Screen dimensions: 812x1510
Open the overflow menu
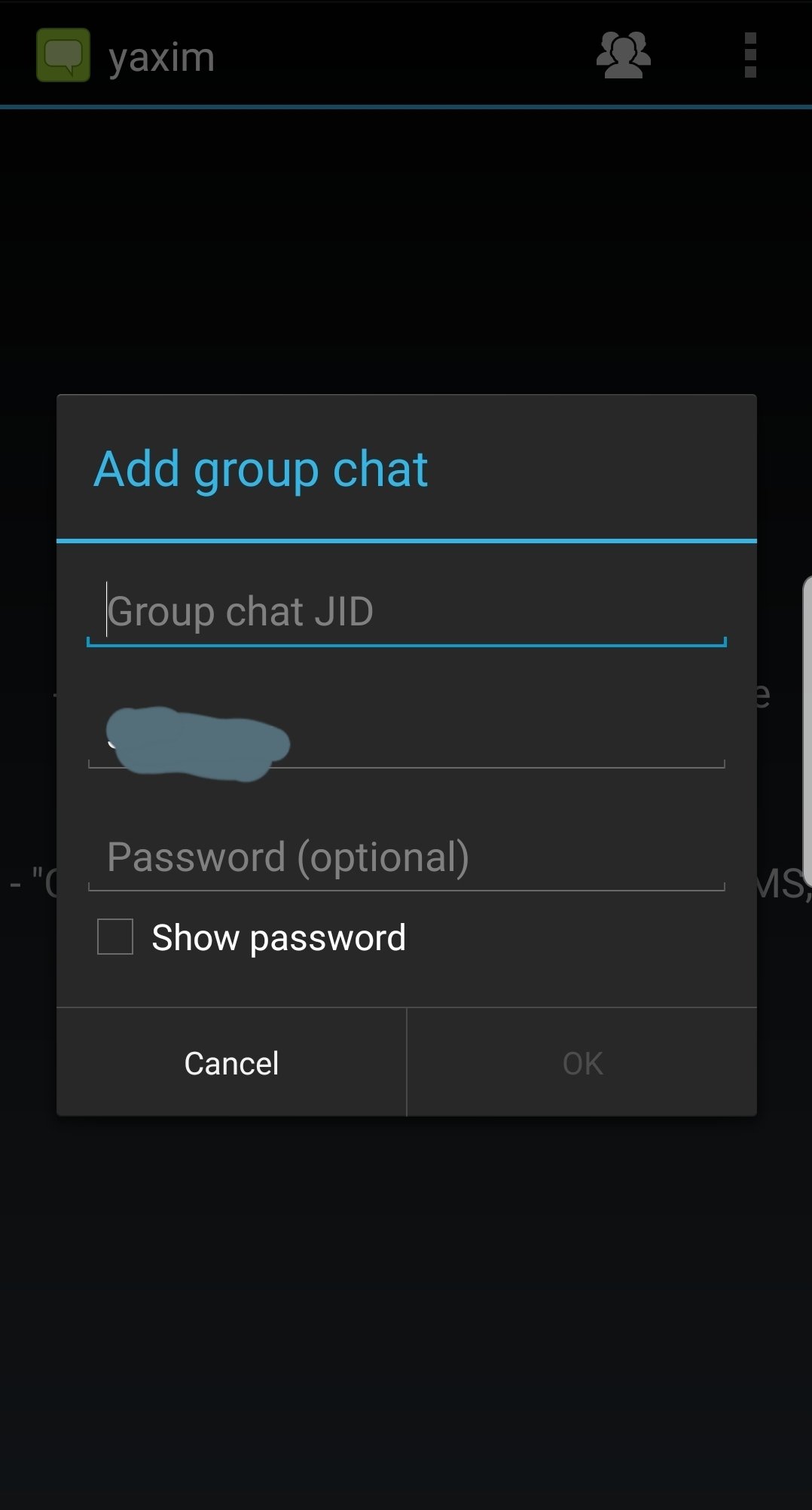(749, 55)
